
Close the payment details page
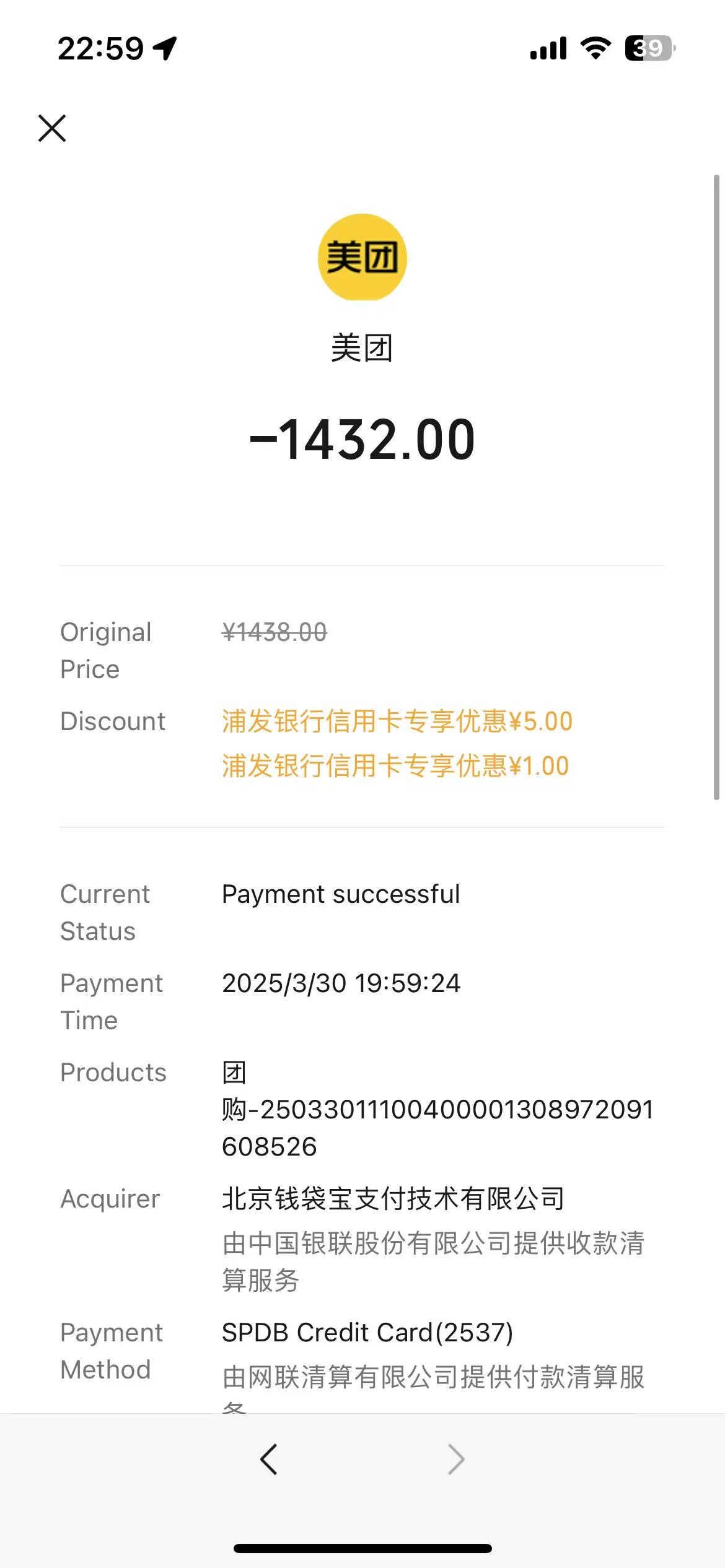coord(52,128)
